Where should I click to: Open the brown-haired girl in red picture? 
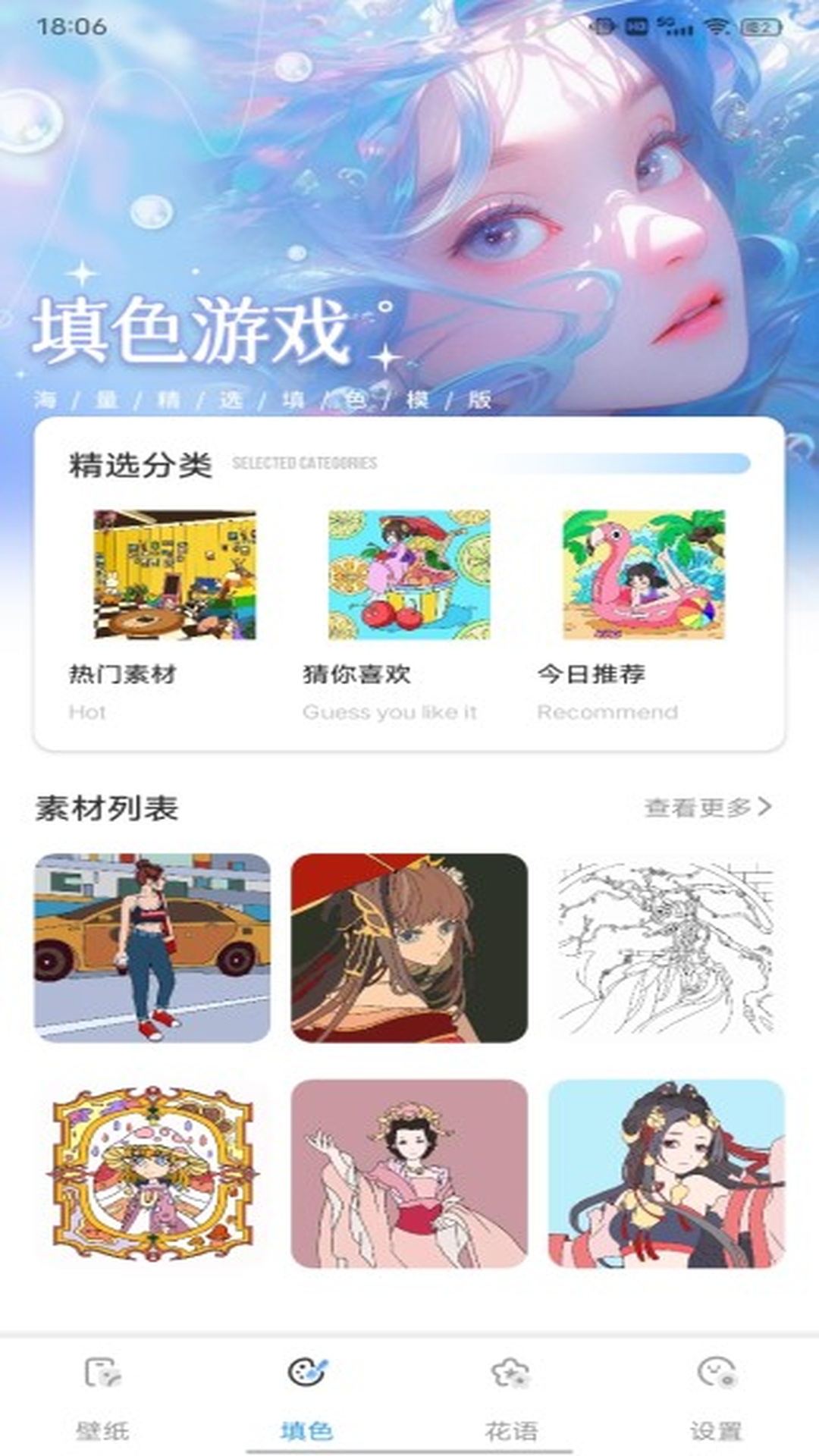[x=409, y=948]
